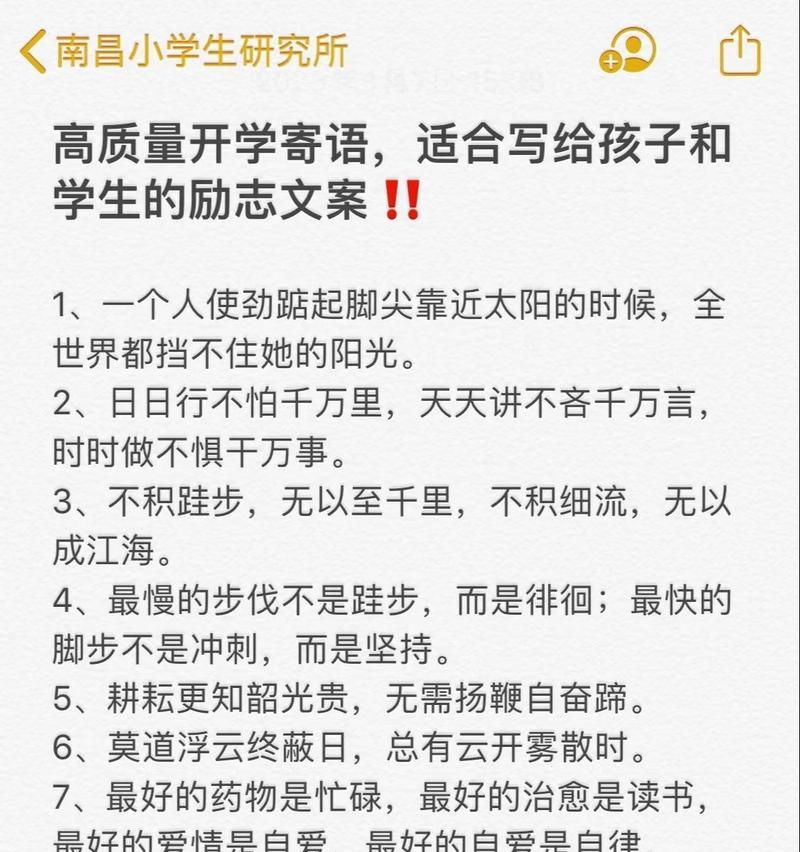Go back to 南昌小学生研究所 folder
This screenshot has width=800, height=852.
coord(185,50)
